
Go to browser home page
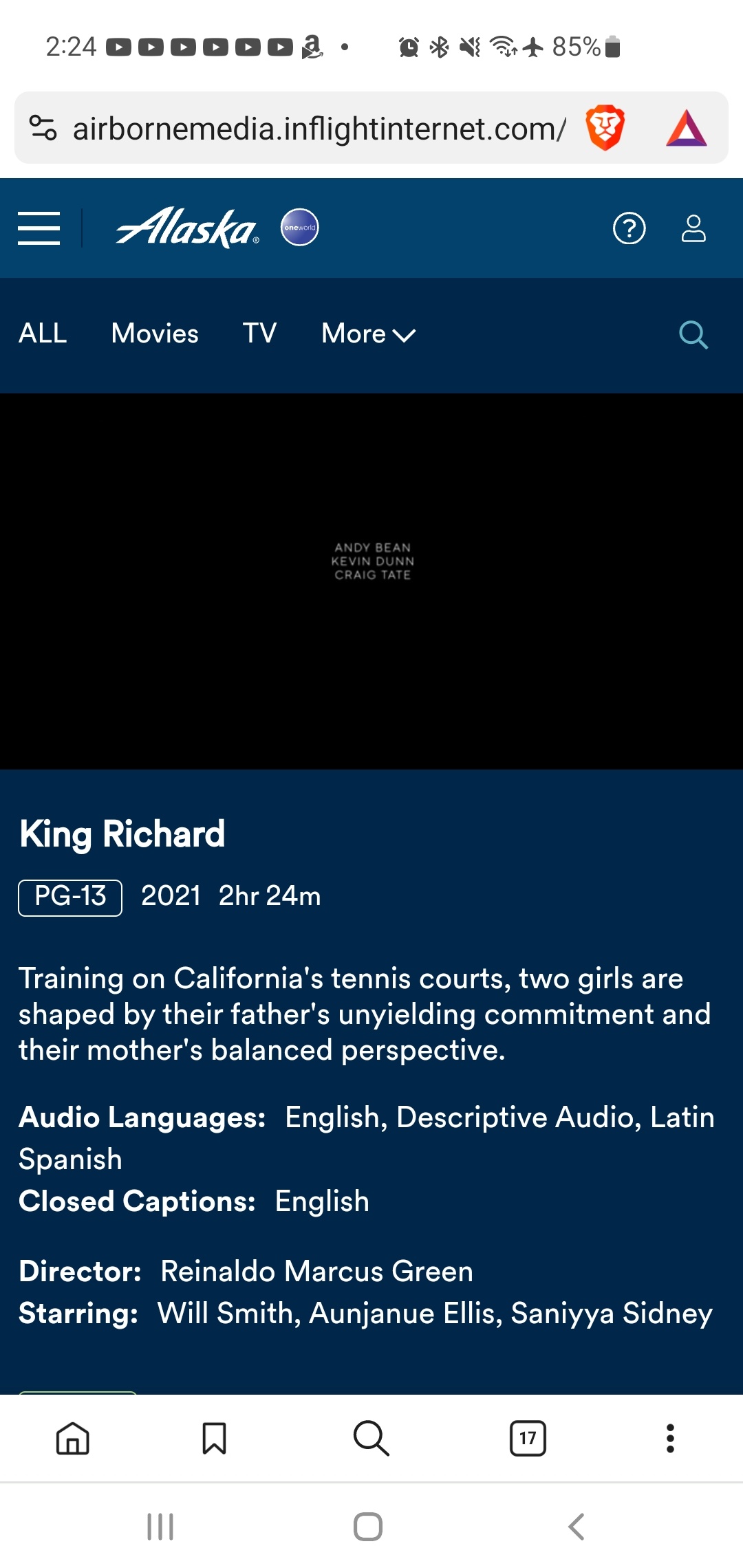click(73, 1438)
